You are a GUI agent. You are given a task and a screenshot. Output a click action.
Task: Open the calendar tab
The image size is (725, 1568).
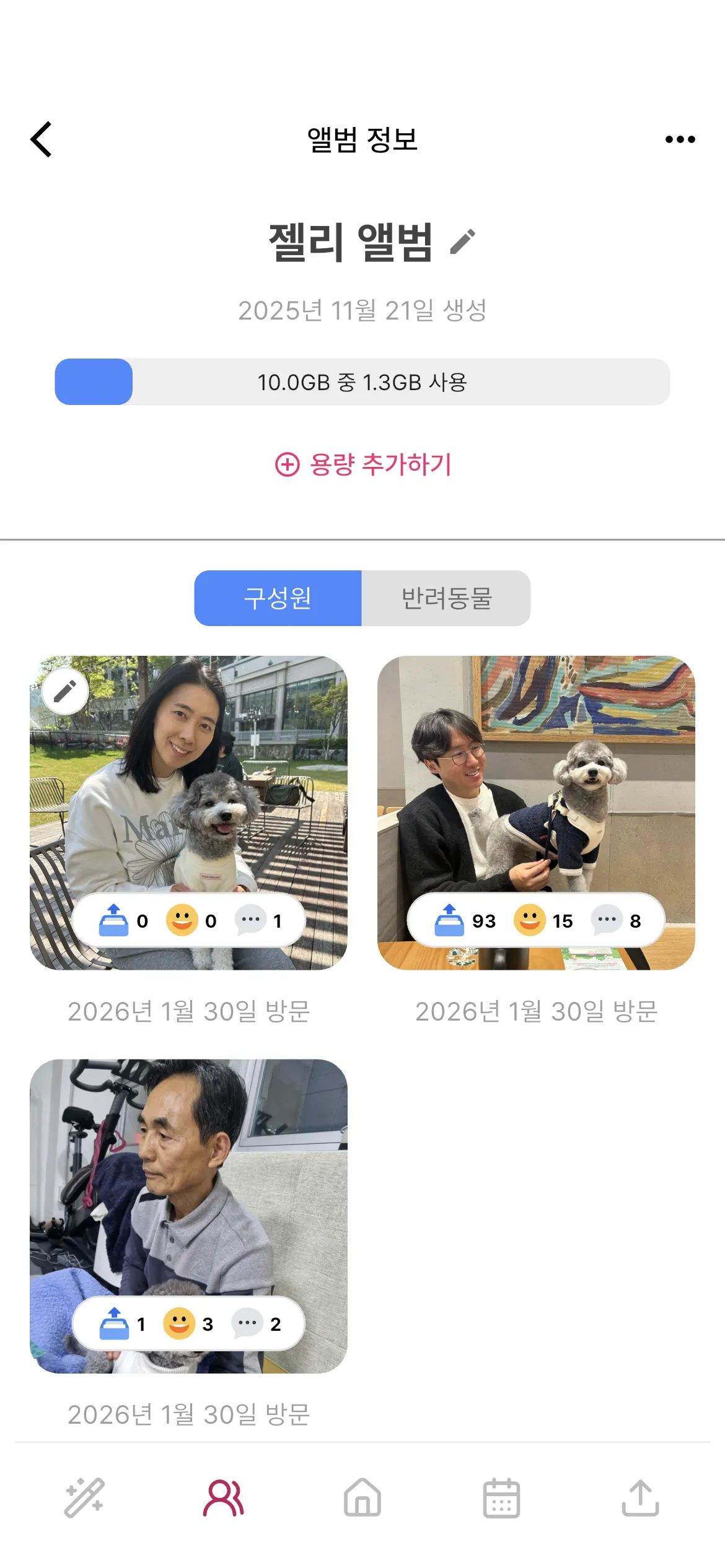[x=501, y=1499]
